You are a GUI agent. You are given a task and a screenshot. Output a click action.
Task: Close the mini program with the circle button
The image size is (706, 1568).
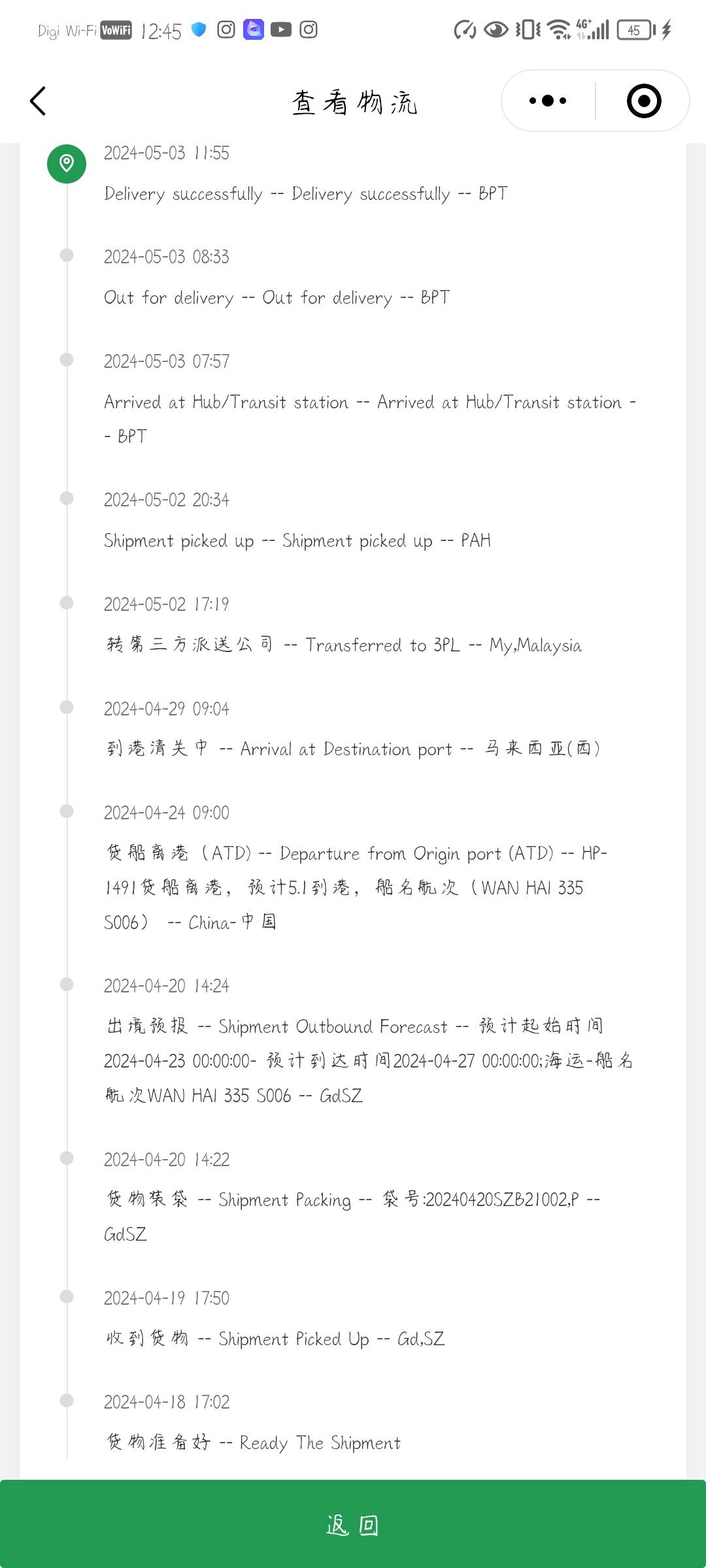[644, 101]
